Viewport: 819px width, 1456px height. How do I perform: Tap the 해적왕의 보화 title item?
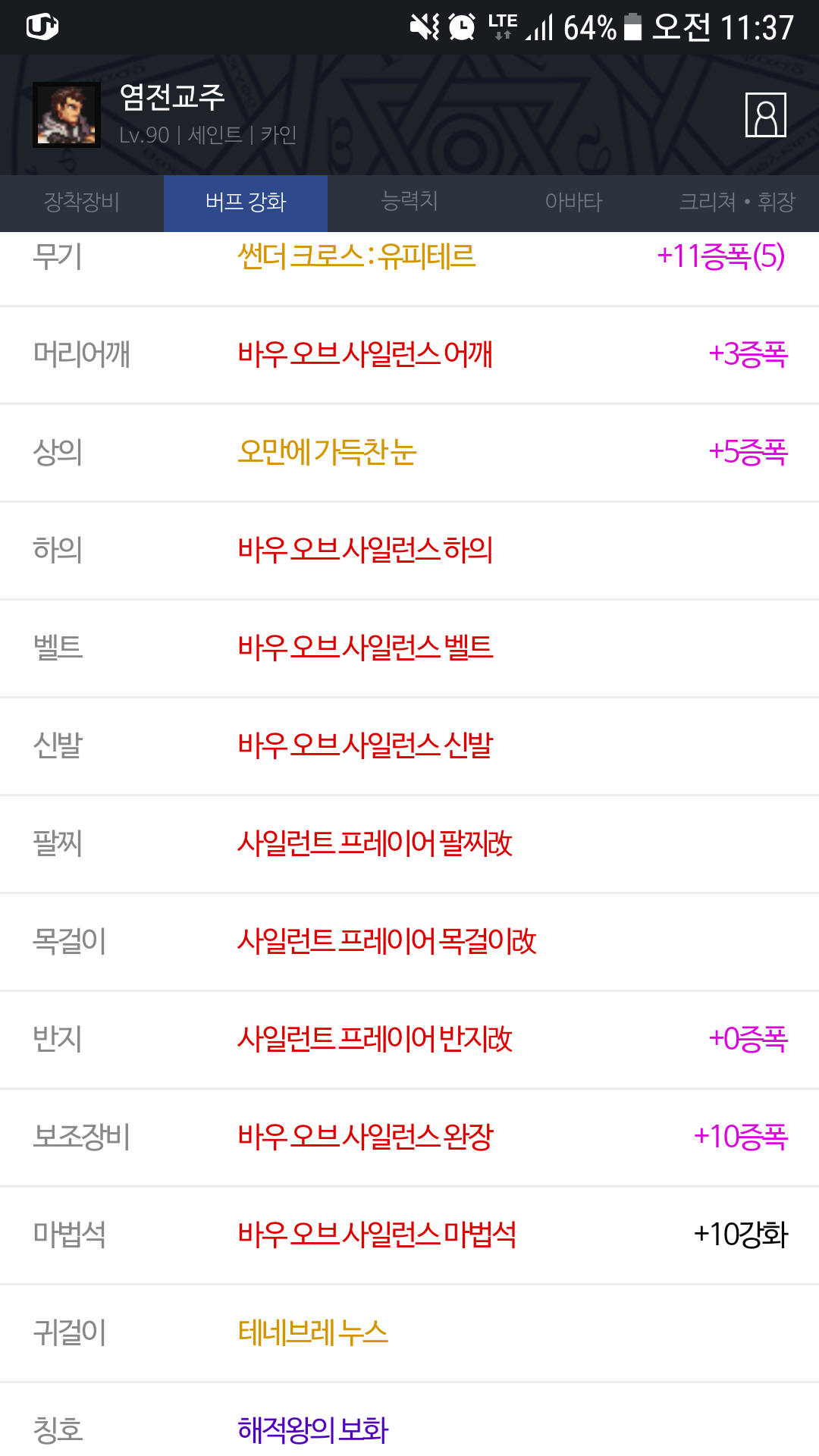312,1430
